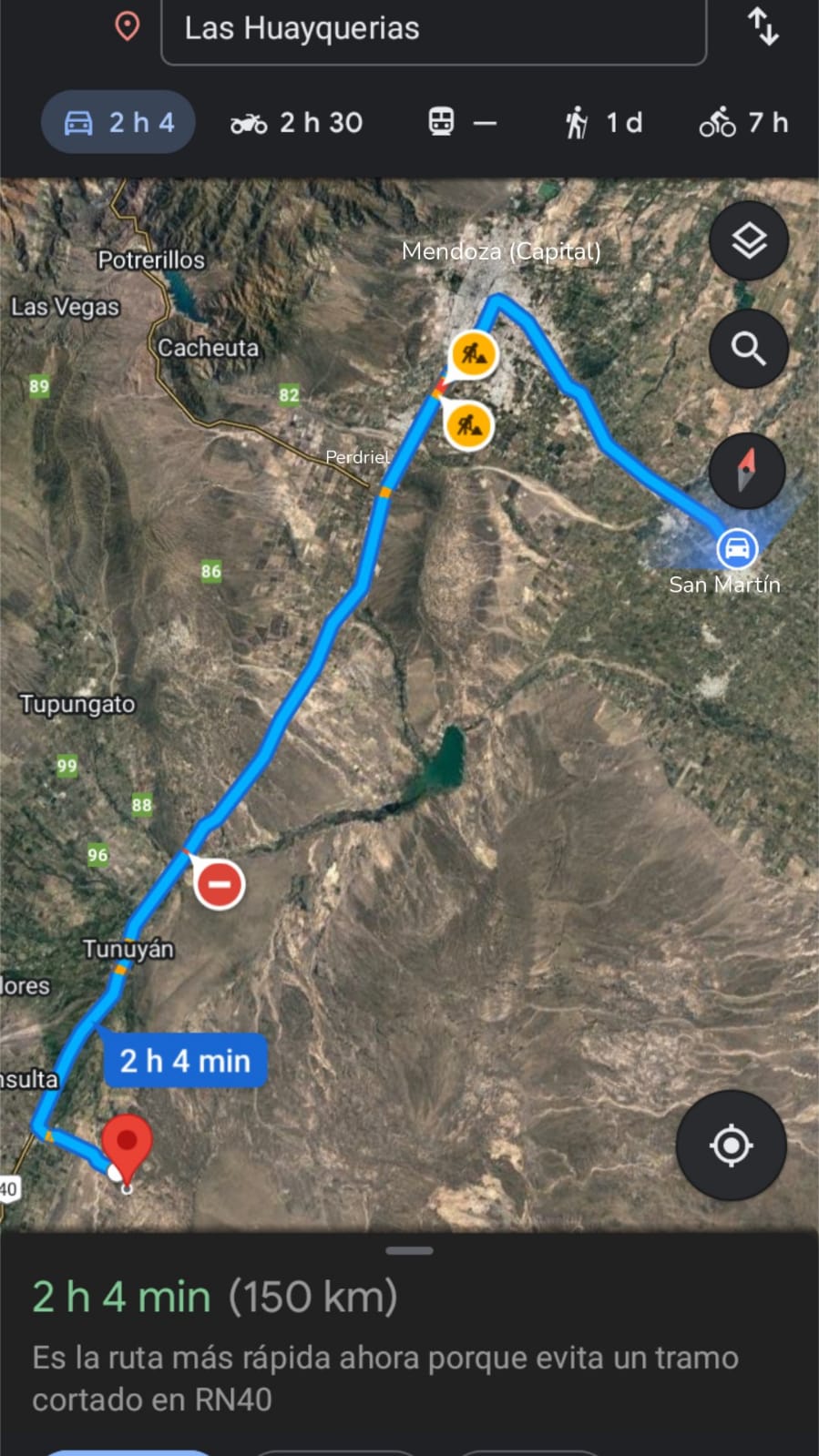Tap the road closure marker near Tunuyán
Screen dimensions: 819x1456
pyautogui.click(x=220, y=884)
